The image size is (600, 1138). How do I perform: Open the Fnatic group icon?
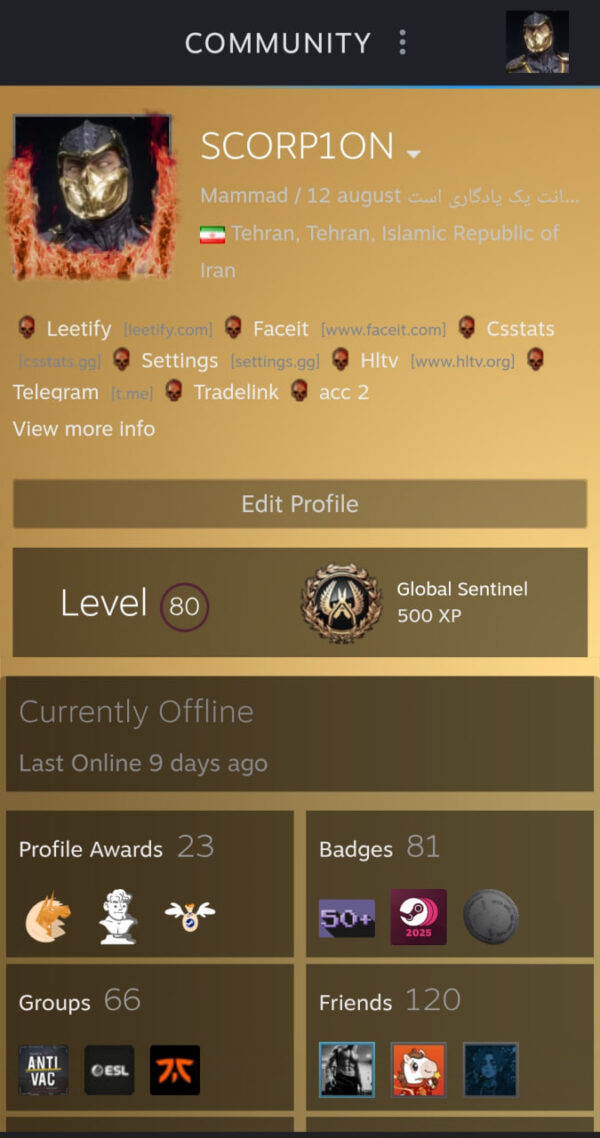tap(175, 1069)
